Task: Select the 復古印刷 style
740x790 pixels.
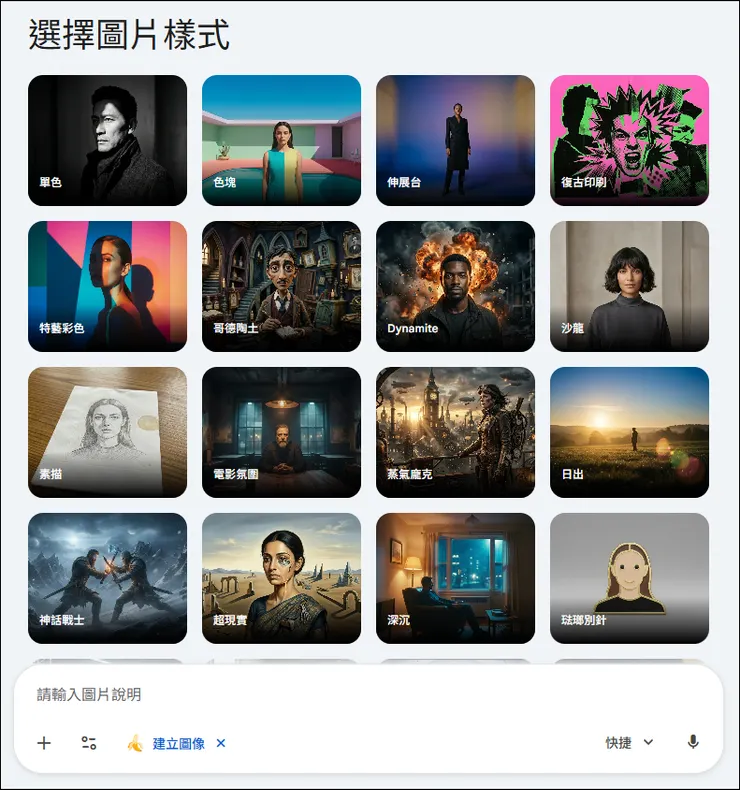Action: click(629, 140)
